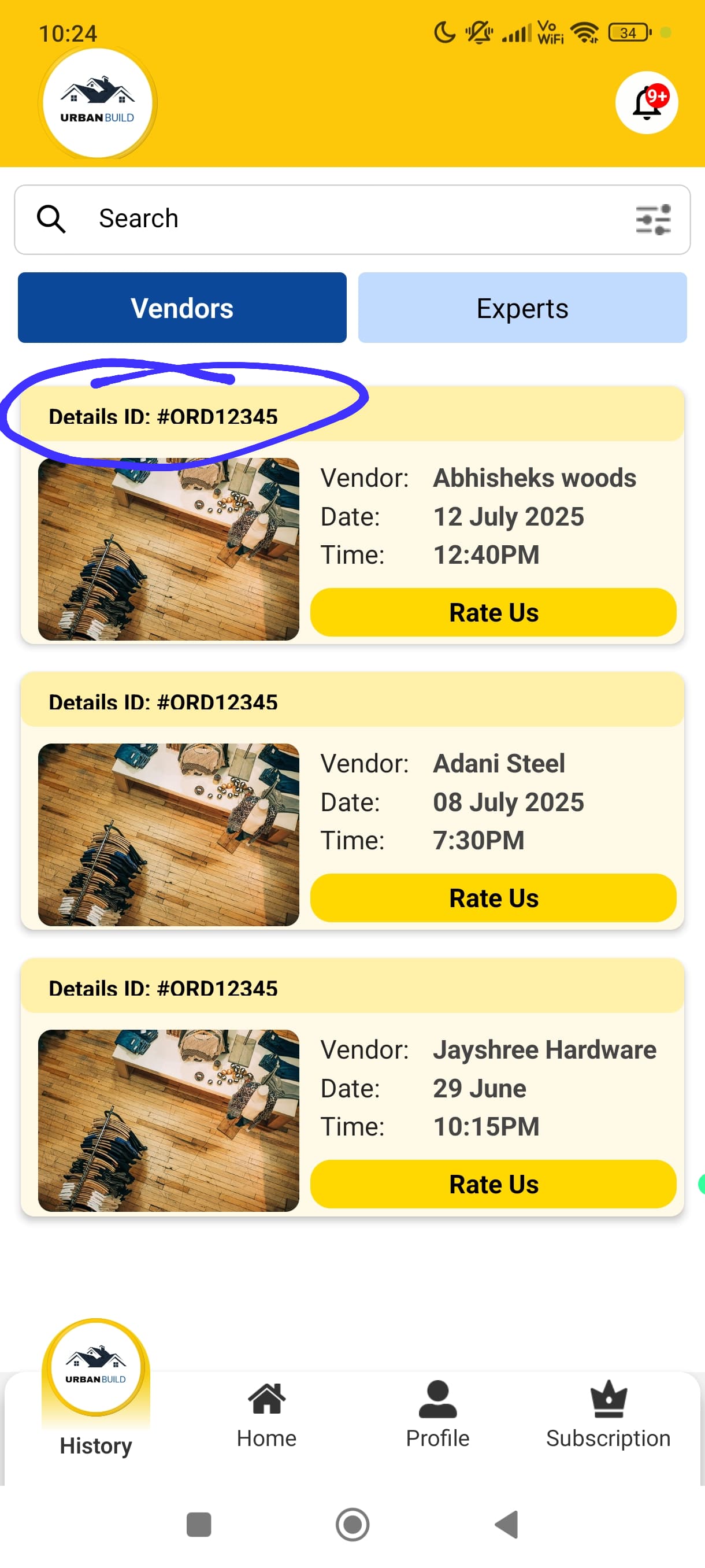
Task: Switch to the Home tab
Action: pyautogui.click(x=266, y=1415)
